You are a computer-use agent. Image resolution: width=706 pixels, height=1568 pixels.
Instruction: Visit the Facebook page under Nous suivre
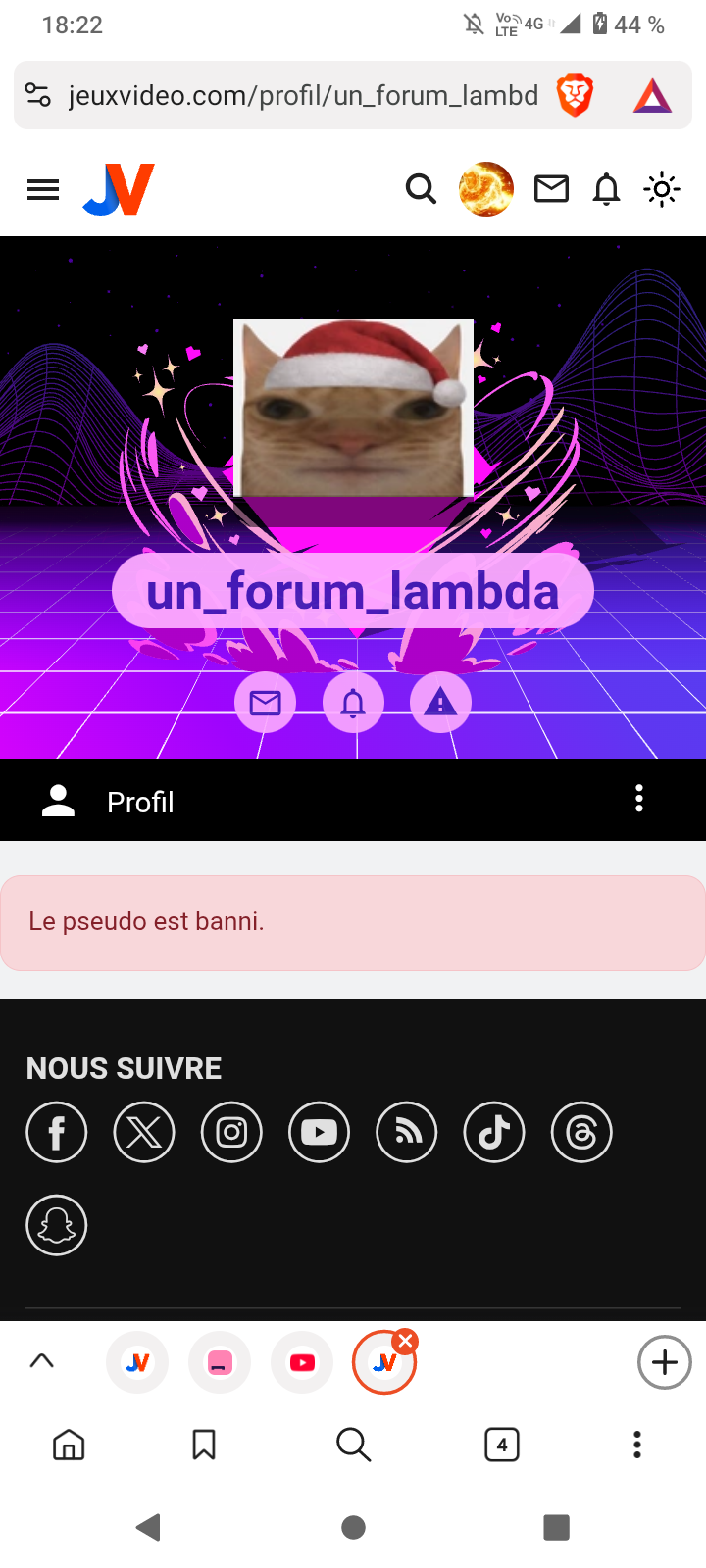click(57, 1133)
